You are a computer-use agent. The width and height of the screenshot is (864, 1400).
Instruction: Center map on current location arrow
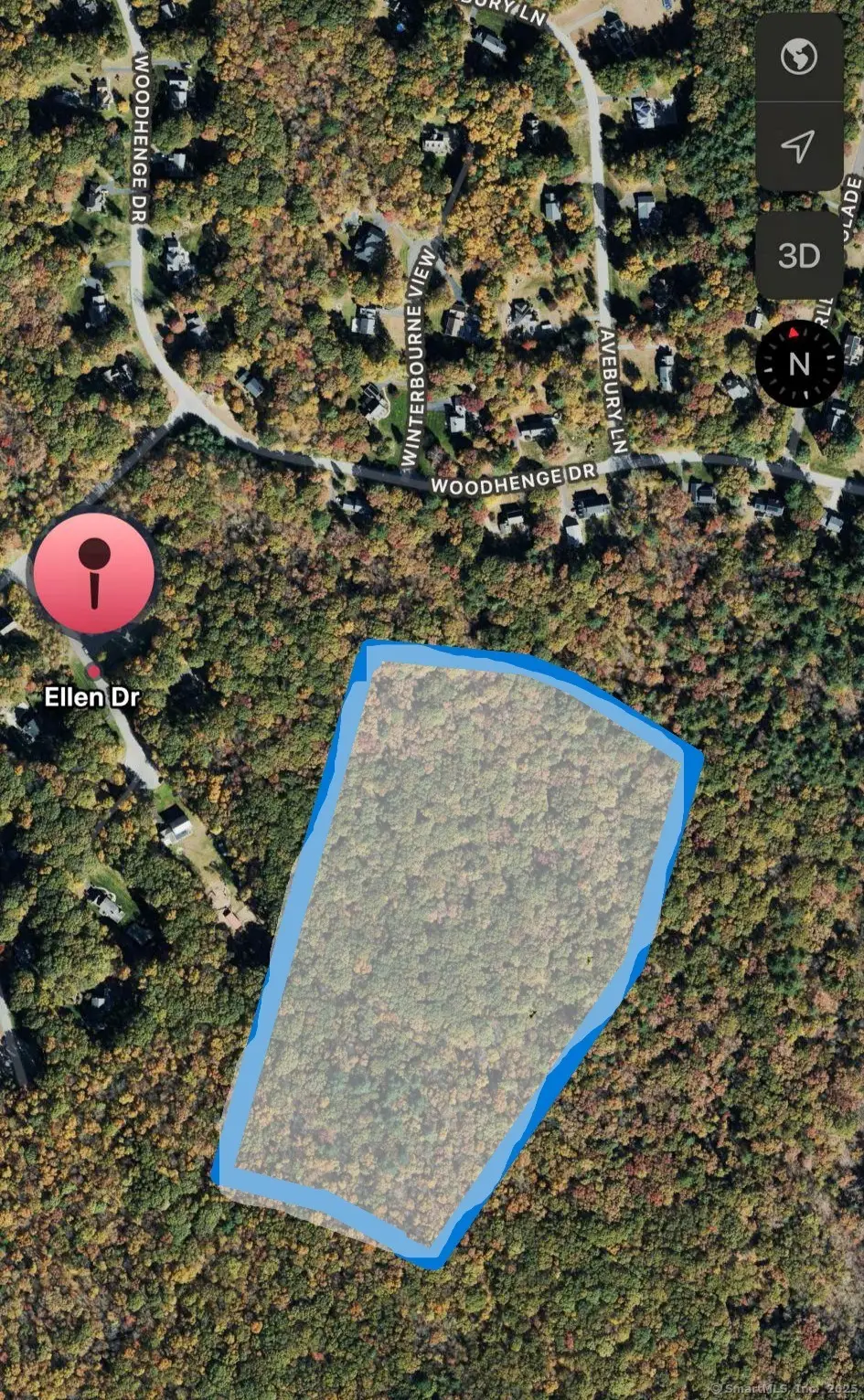799,145
